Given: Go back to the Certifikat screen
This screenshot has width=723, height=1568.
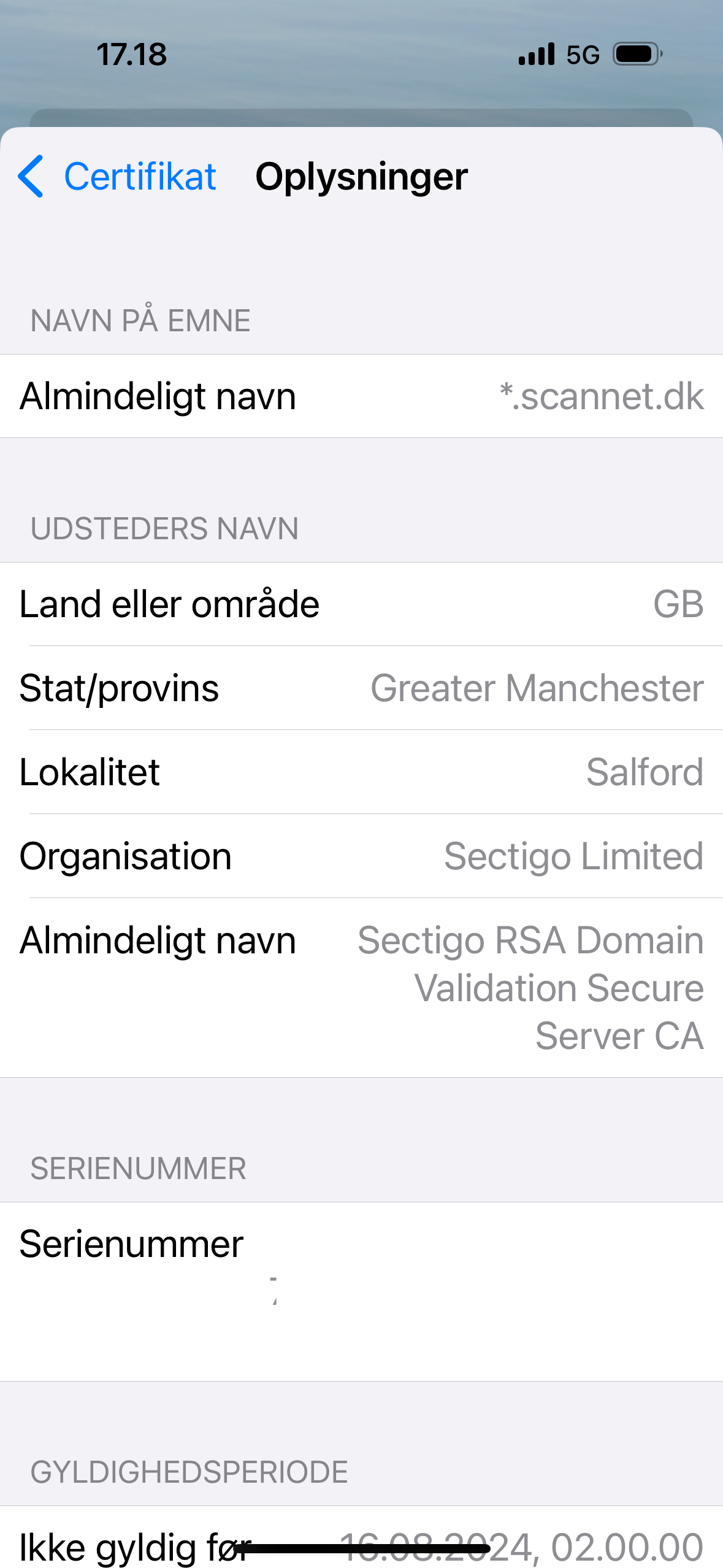Looking at the screenshot, I should point(117,177).
